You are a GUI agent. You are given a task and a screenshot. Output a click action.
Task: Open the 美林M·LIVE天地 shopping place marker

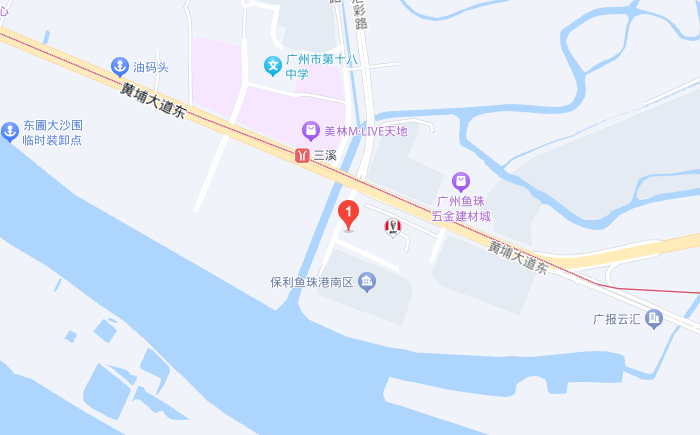tap(310, 131)
